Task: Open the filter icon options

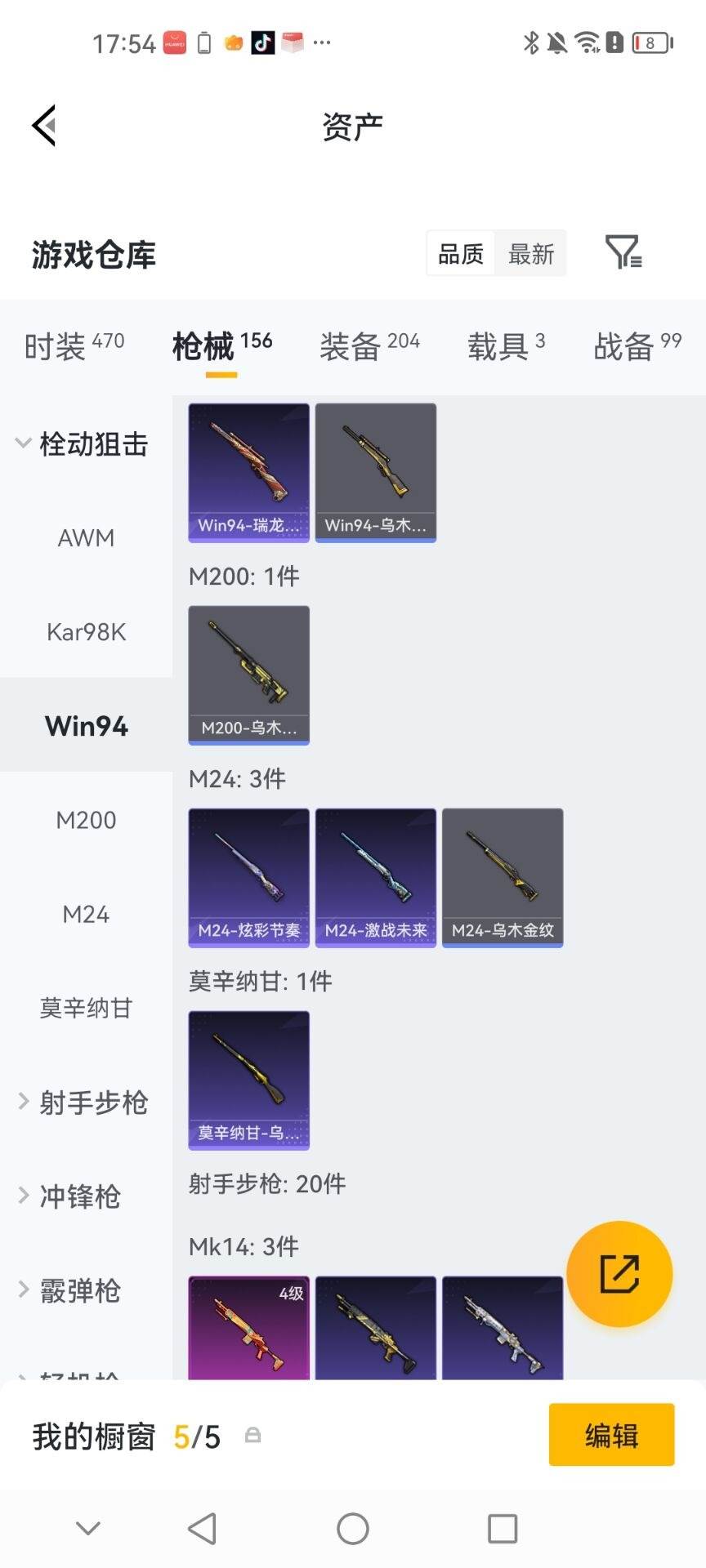Action: (623, 252)
